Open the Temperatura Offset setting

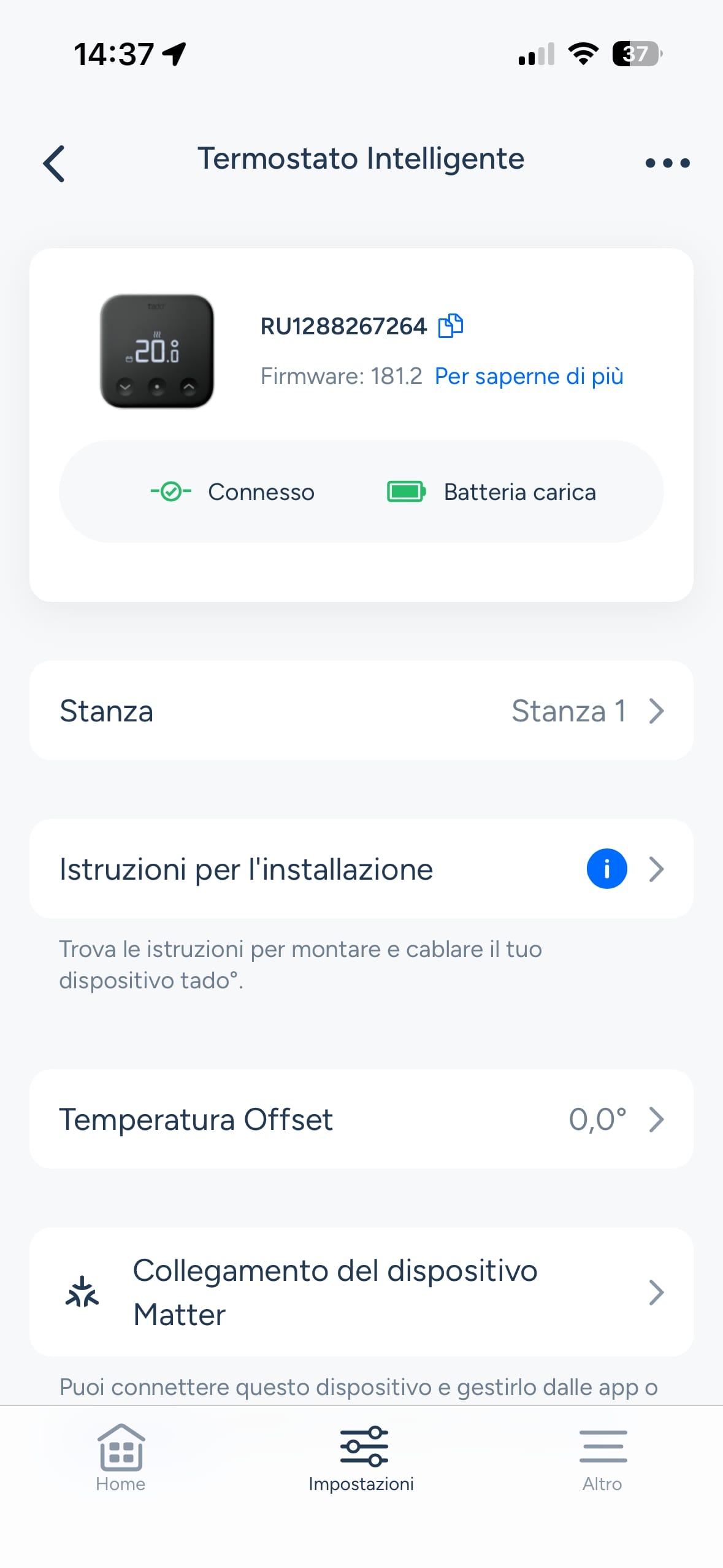point(361,1119)
